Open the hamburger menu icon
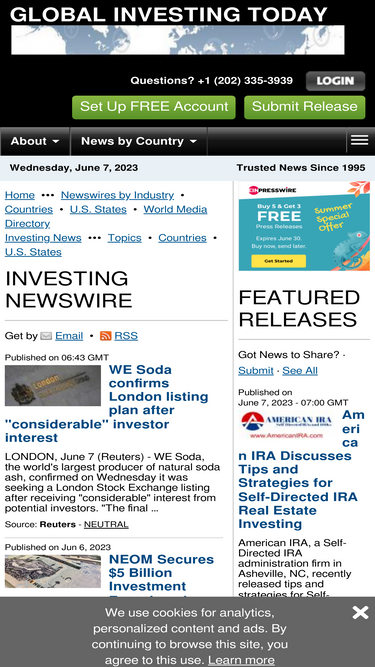375x667 pixels. (359, 140)
